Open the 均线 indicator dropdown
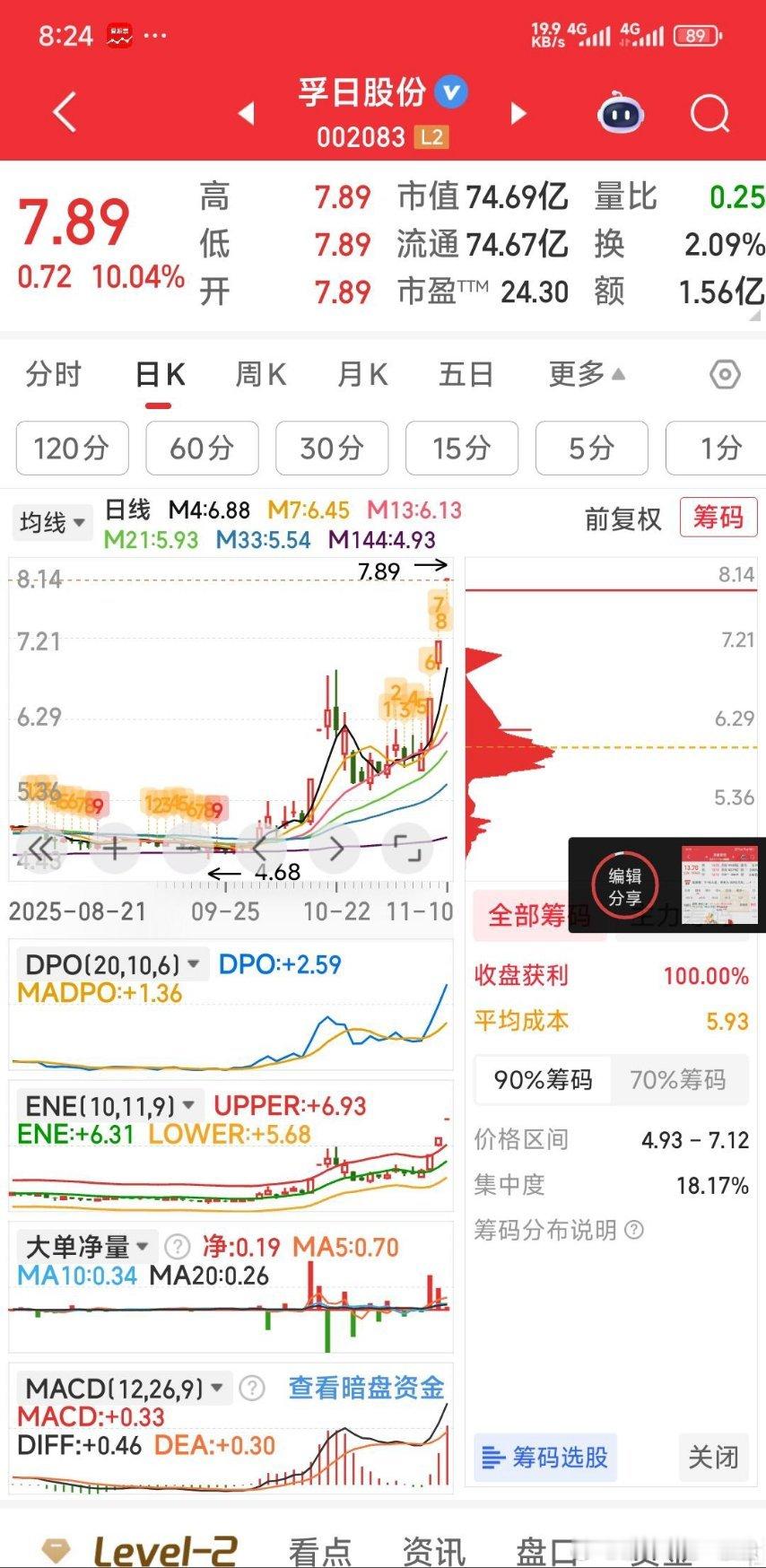 (x=53, y=522)
